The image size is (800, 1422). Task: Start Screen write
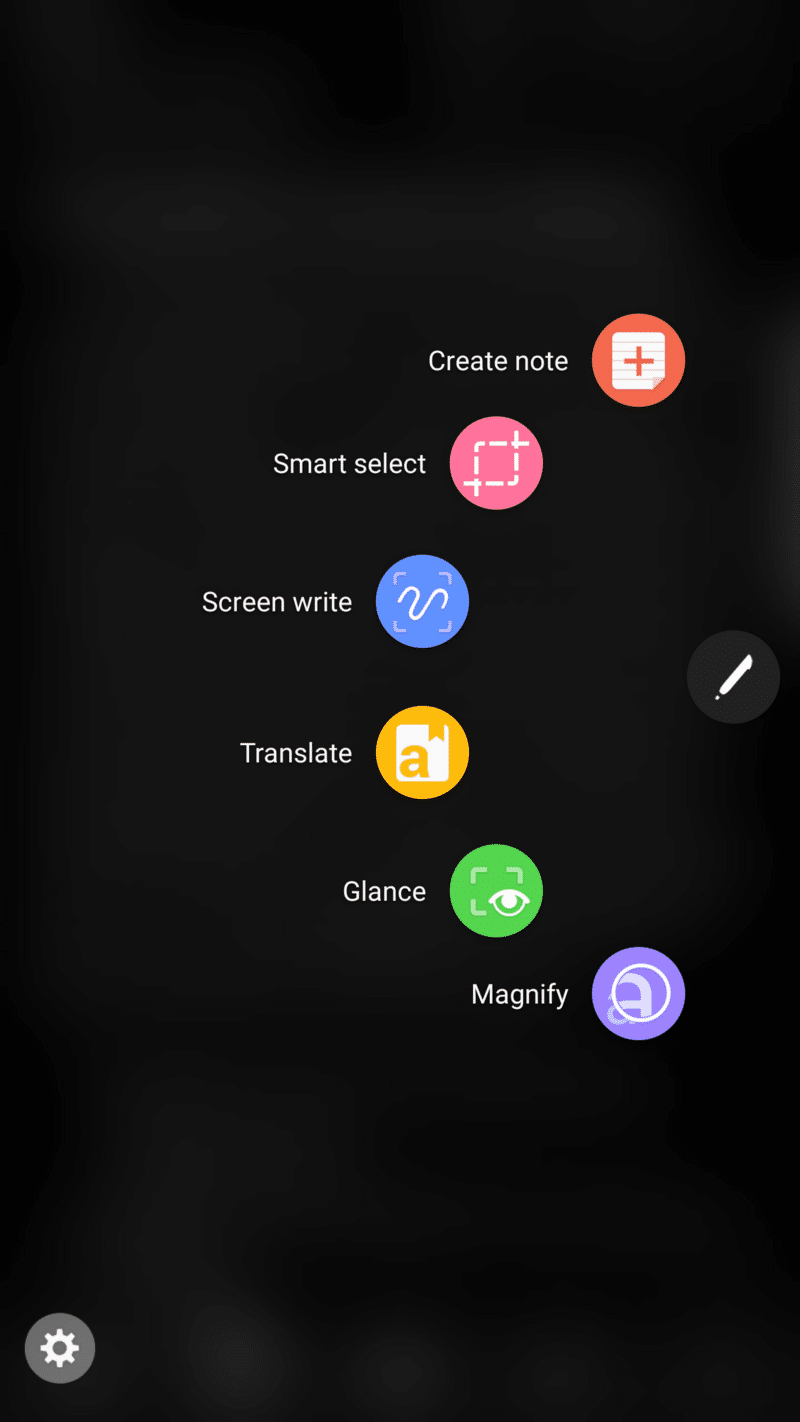tap(422, 601)
